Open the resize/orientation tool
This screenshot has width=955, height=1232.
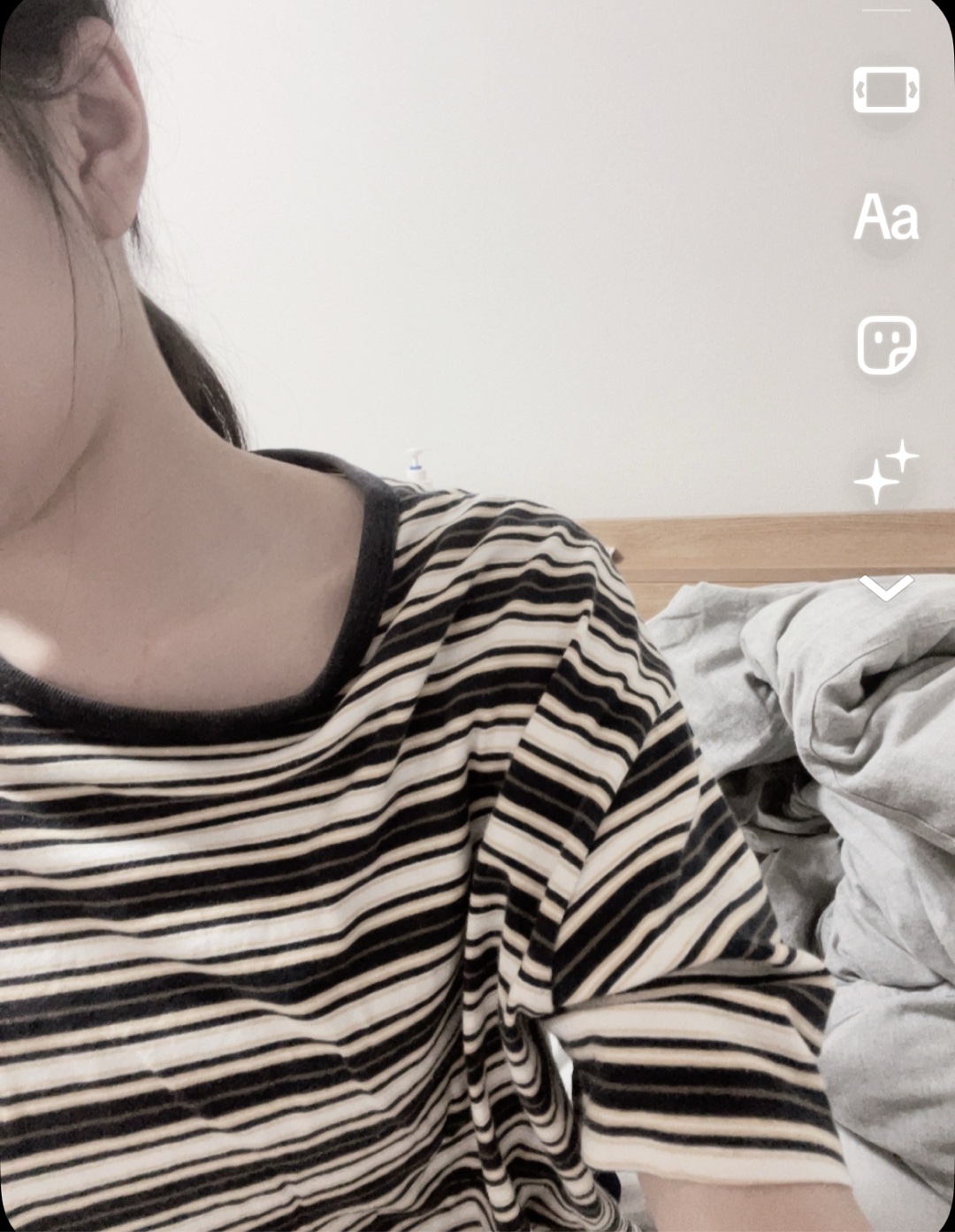tap(885, 90)
